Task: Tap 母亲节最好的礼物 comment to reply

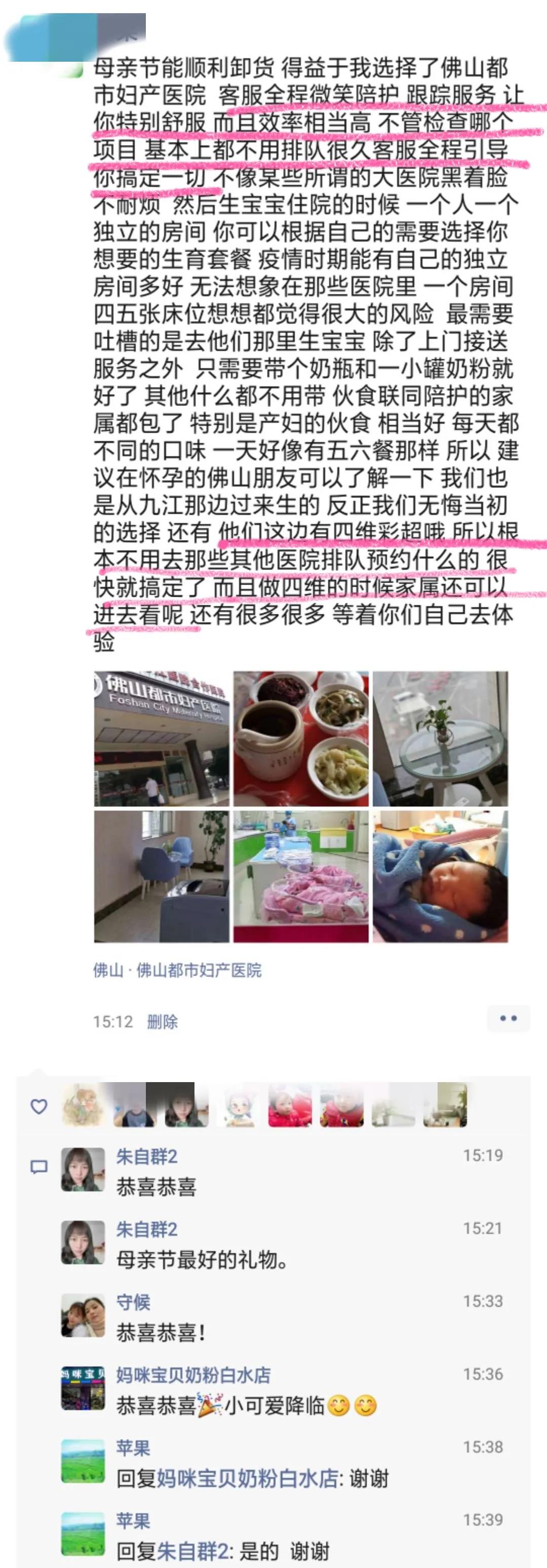Action: pyautogui.click(x=202, y=1259)
